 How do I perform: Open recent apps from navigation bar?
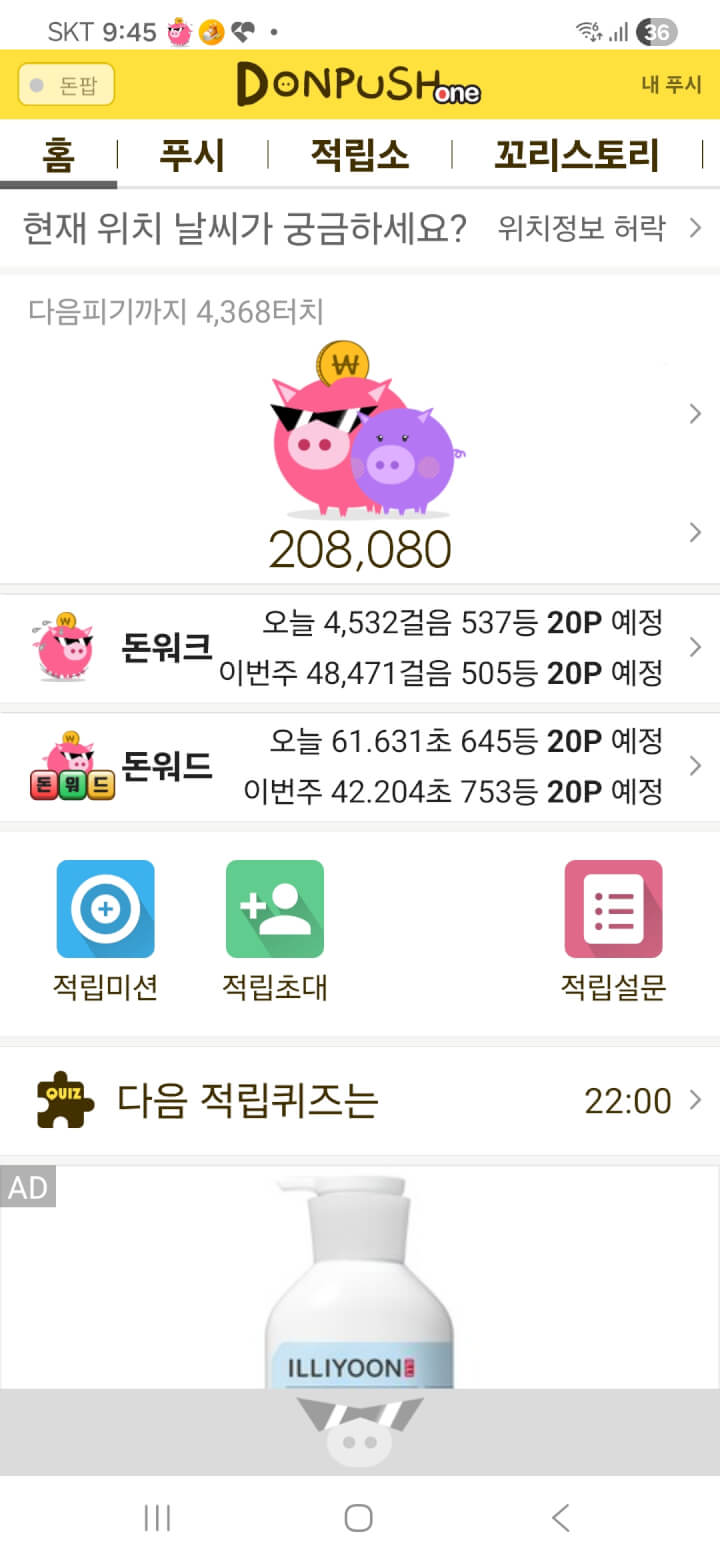158,1518
